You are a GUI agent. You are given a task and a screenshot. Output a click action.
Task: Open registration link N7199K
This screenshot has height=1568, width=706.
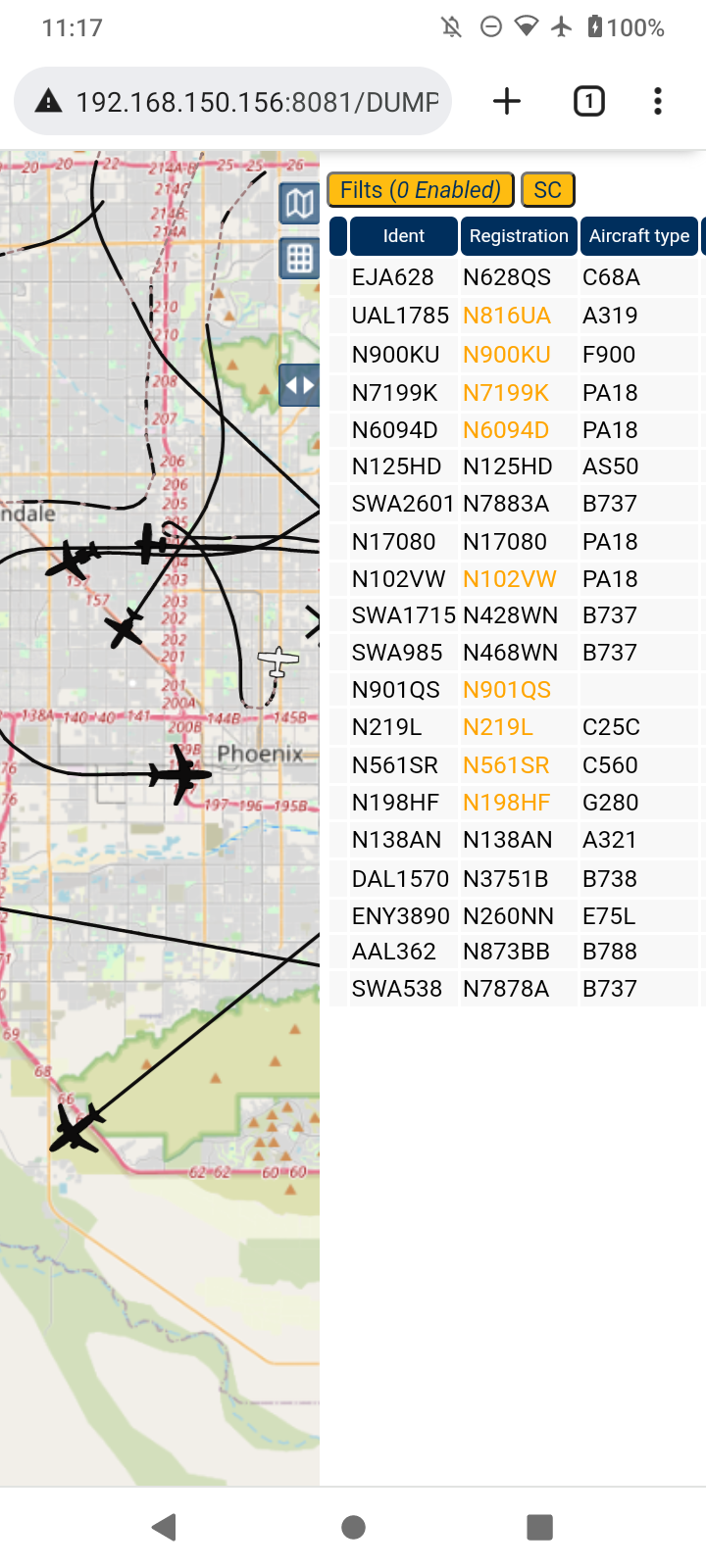(506, 392)
